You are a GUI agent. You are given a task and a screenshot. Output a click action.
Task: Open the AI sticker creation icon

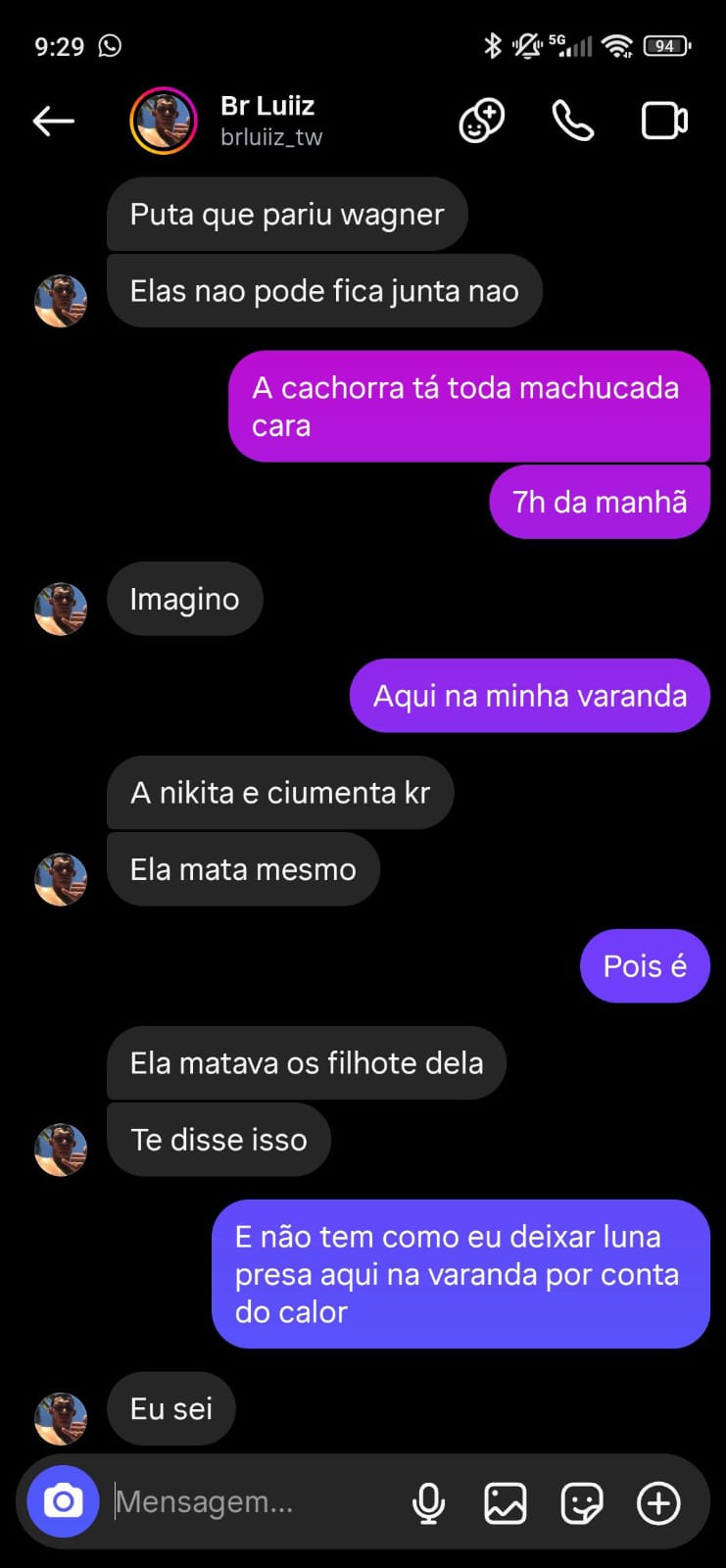coord(481,122)
